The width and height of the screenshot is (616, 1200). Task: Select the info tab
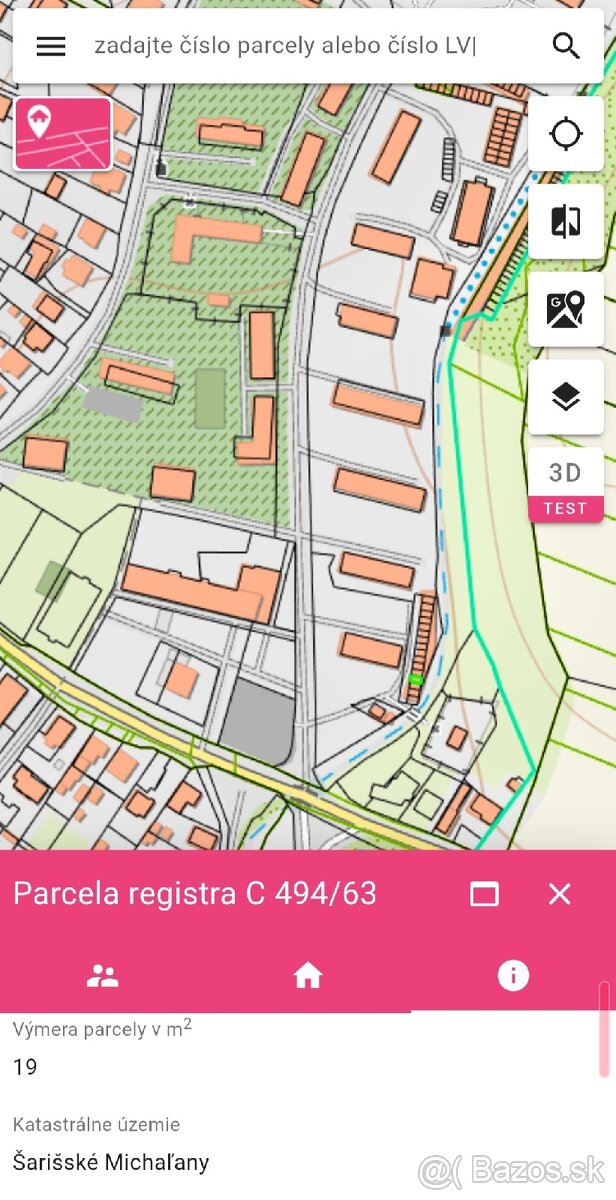point(513,977)
